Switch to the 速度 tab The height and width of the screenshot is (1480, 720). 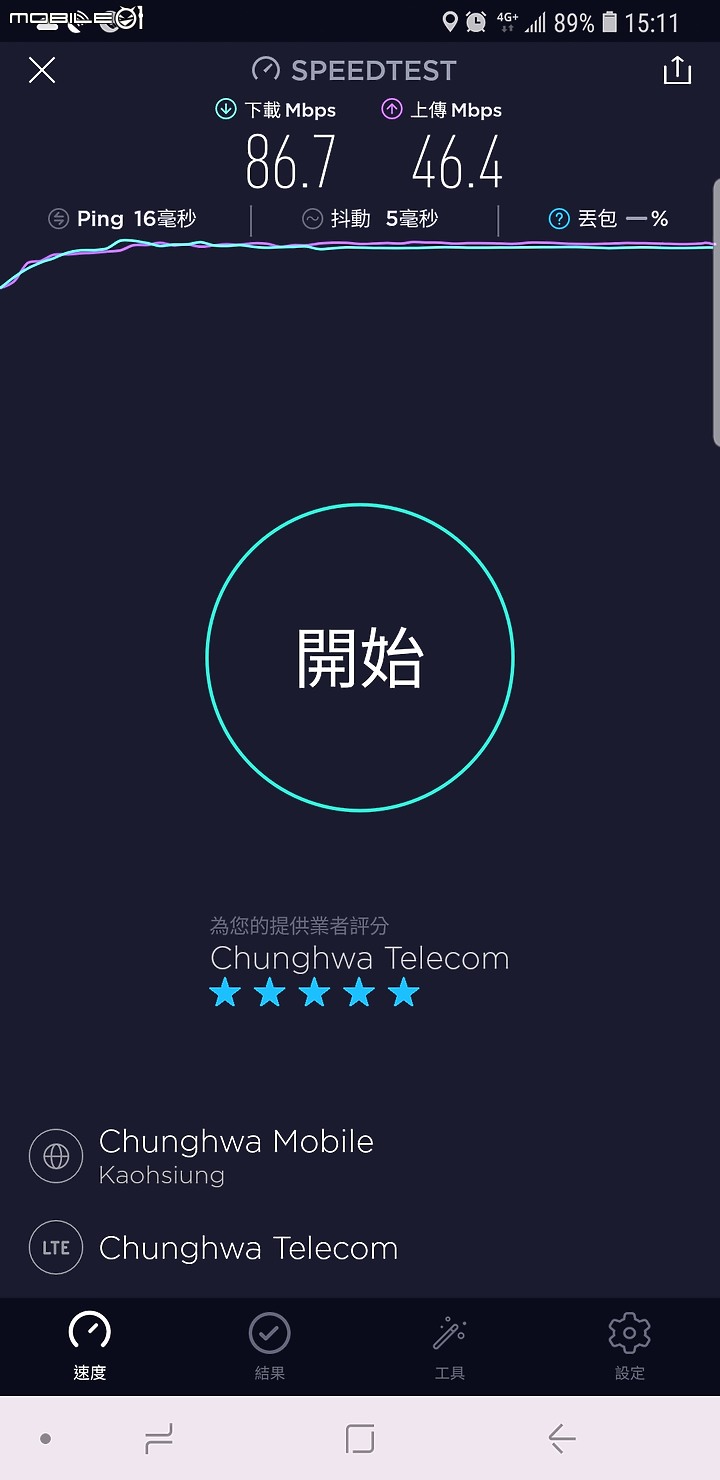pyautogui.click(x=90, y=1347)
